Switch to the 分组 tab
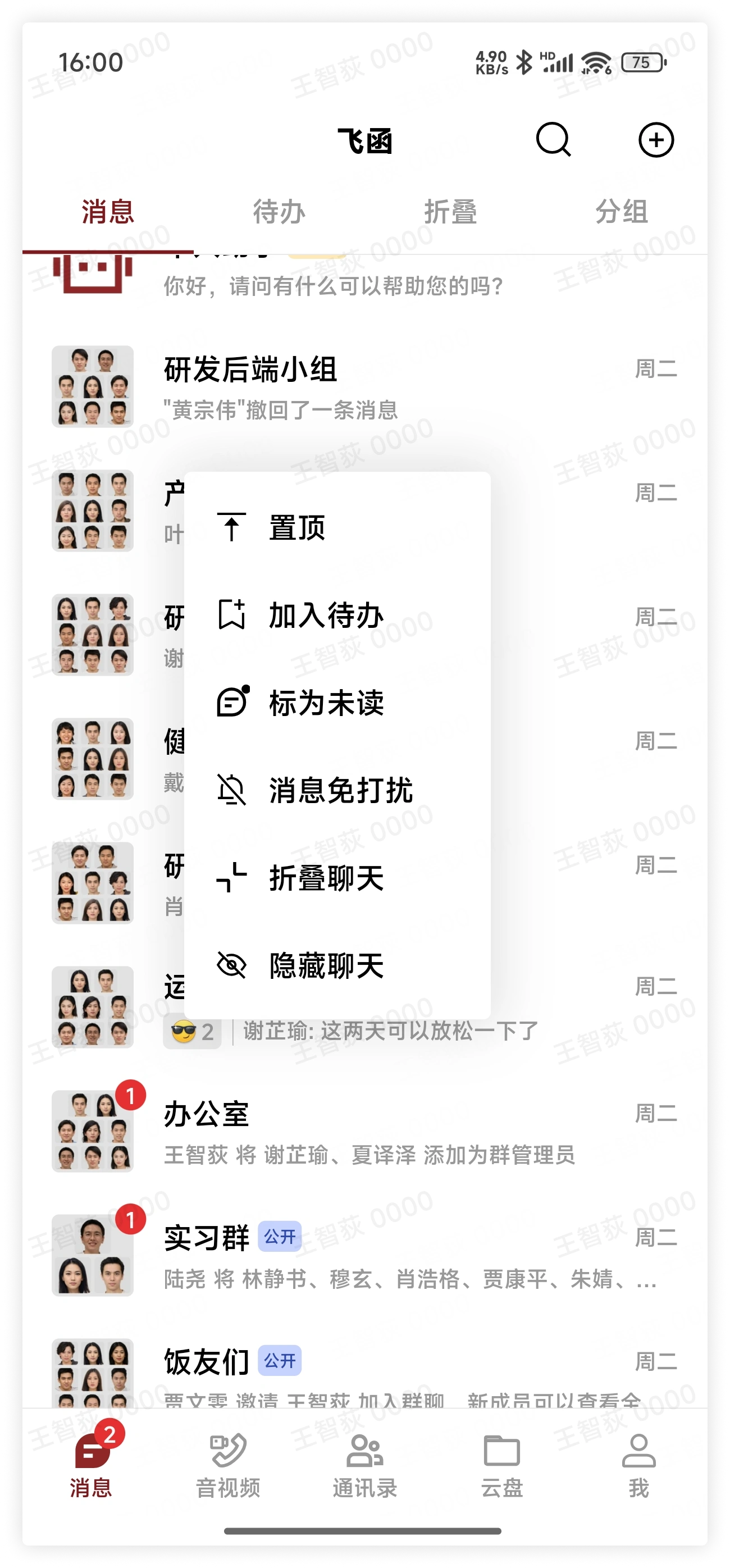The height and width of the screenshot is (1568, 730). (x=622, y=212)
